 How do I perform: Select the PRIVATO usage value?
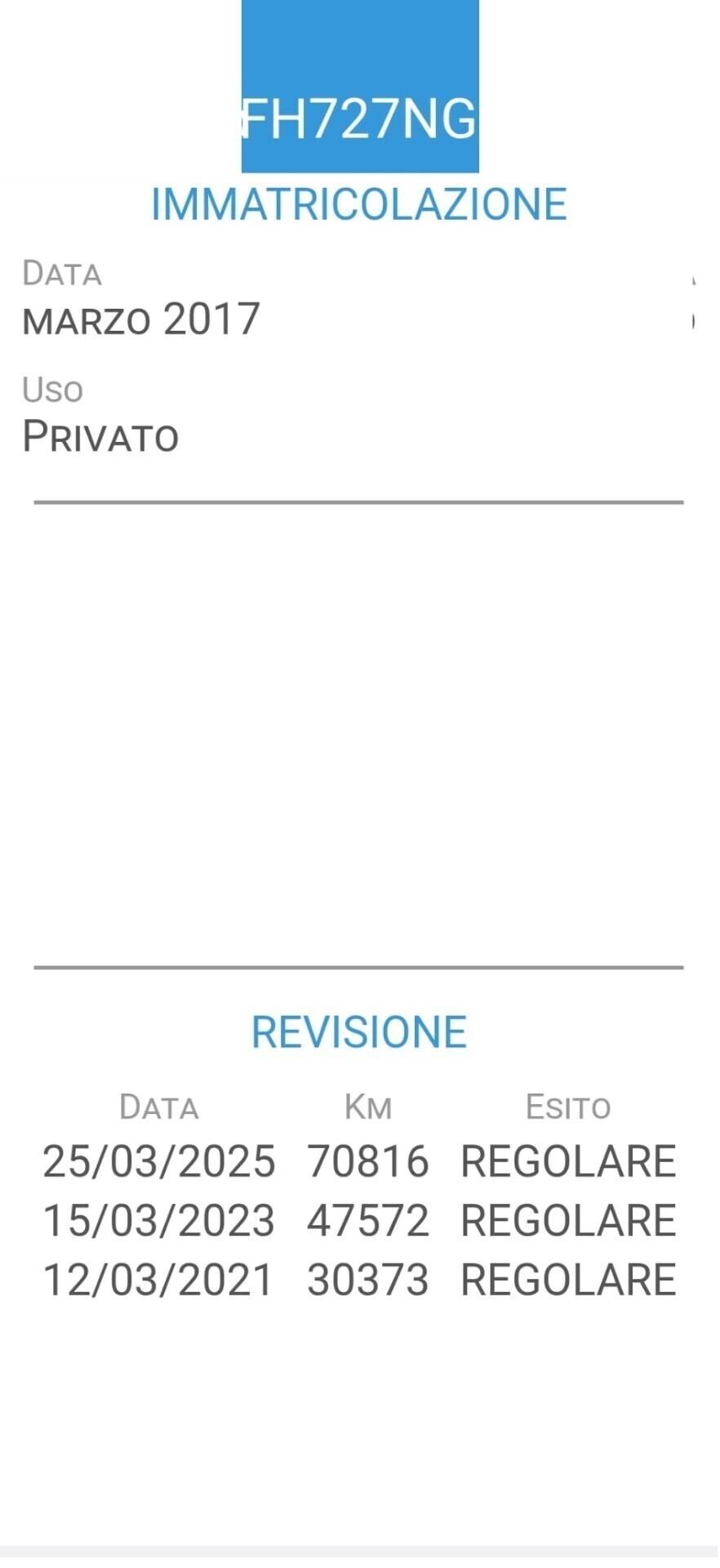pyautogui.click(x=100, y=437)
